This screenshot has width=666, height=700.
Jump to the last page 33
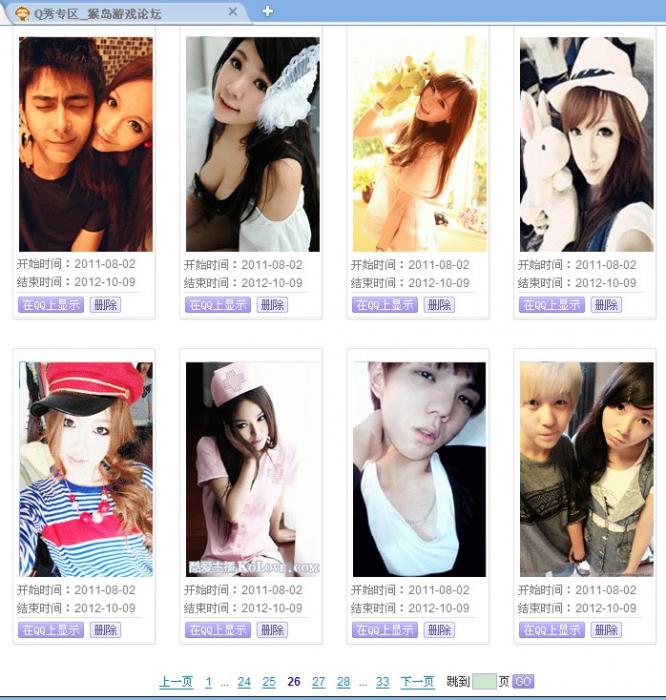382,682
